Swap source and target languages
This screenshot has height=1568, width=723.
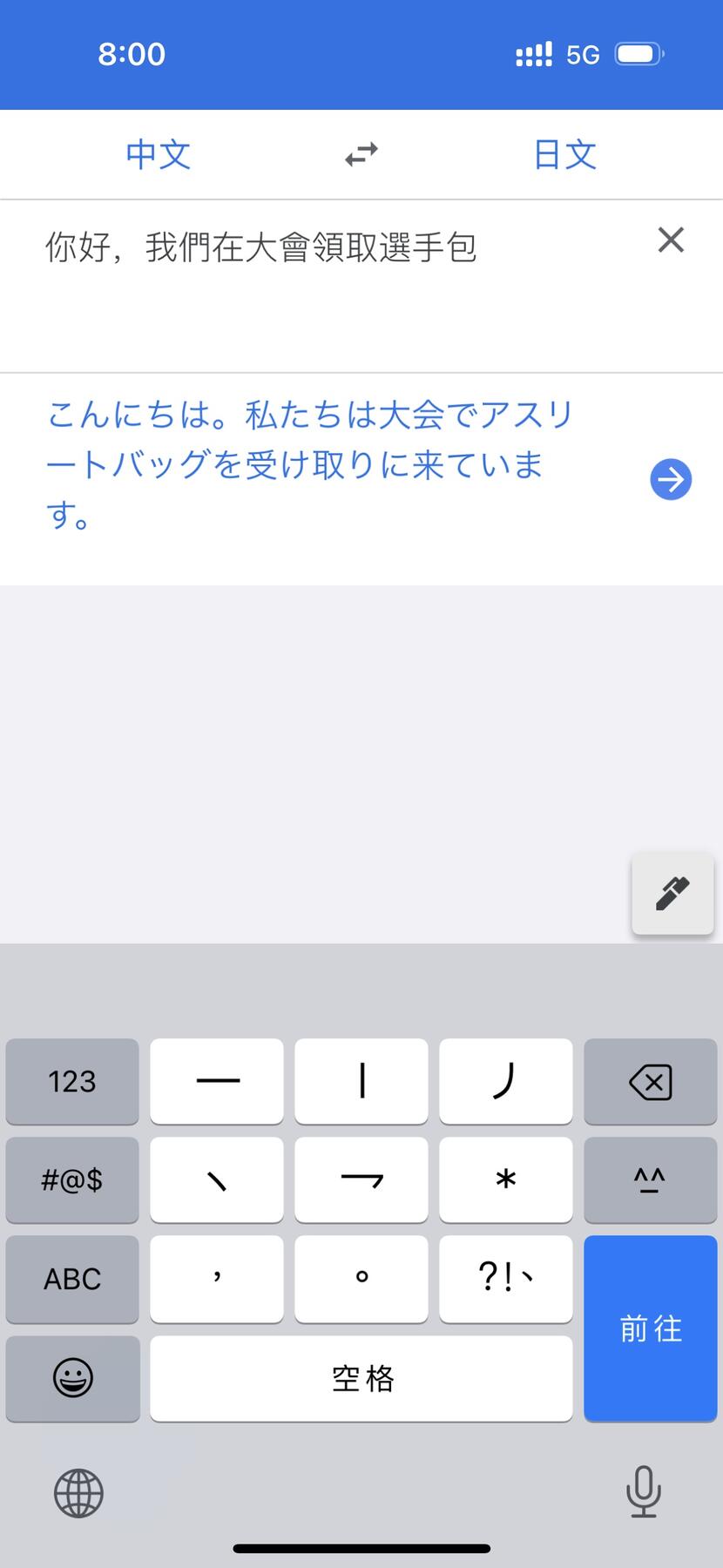click(x=361, y=154)
